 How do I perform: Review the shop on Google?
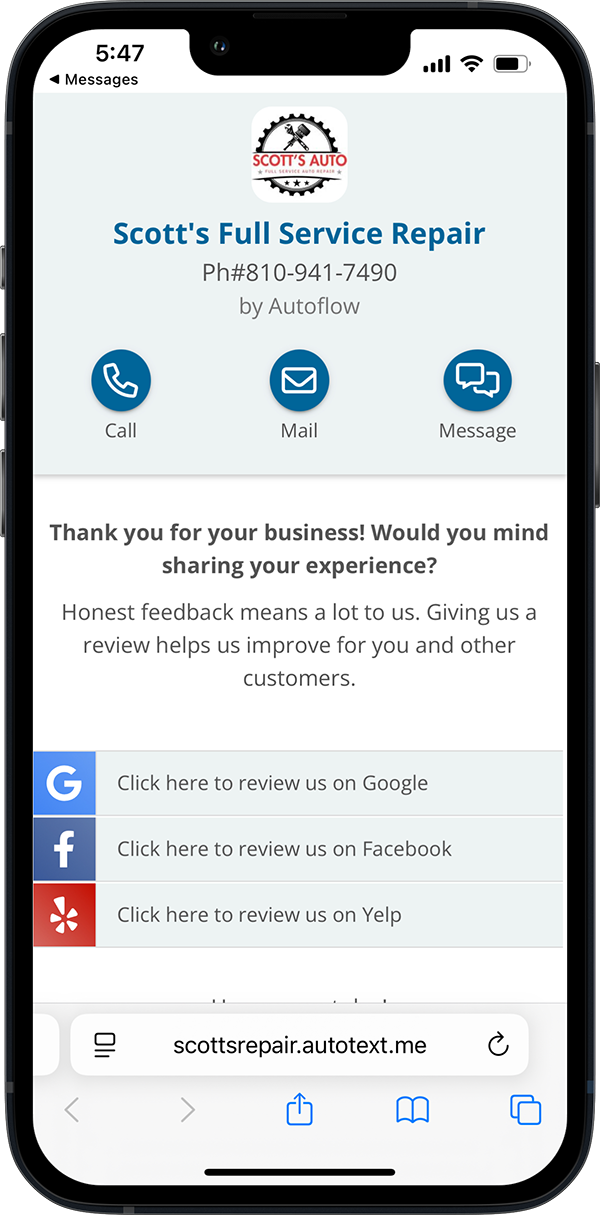point(298,783)
